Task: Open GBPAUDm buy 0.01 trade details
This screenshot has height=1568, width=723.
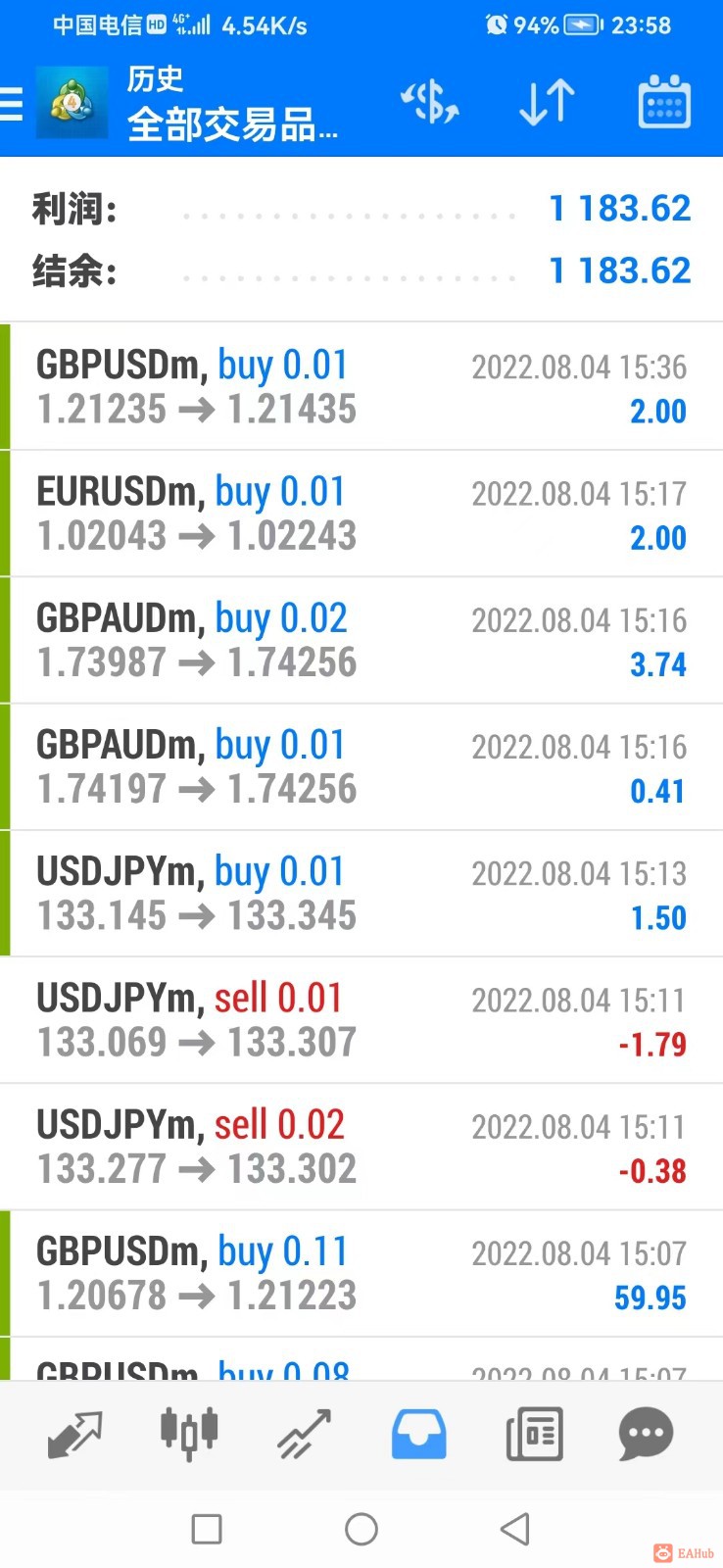Action: [361, 766]
